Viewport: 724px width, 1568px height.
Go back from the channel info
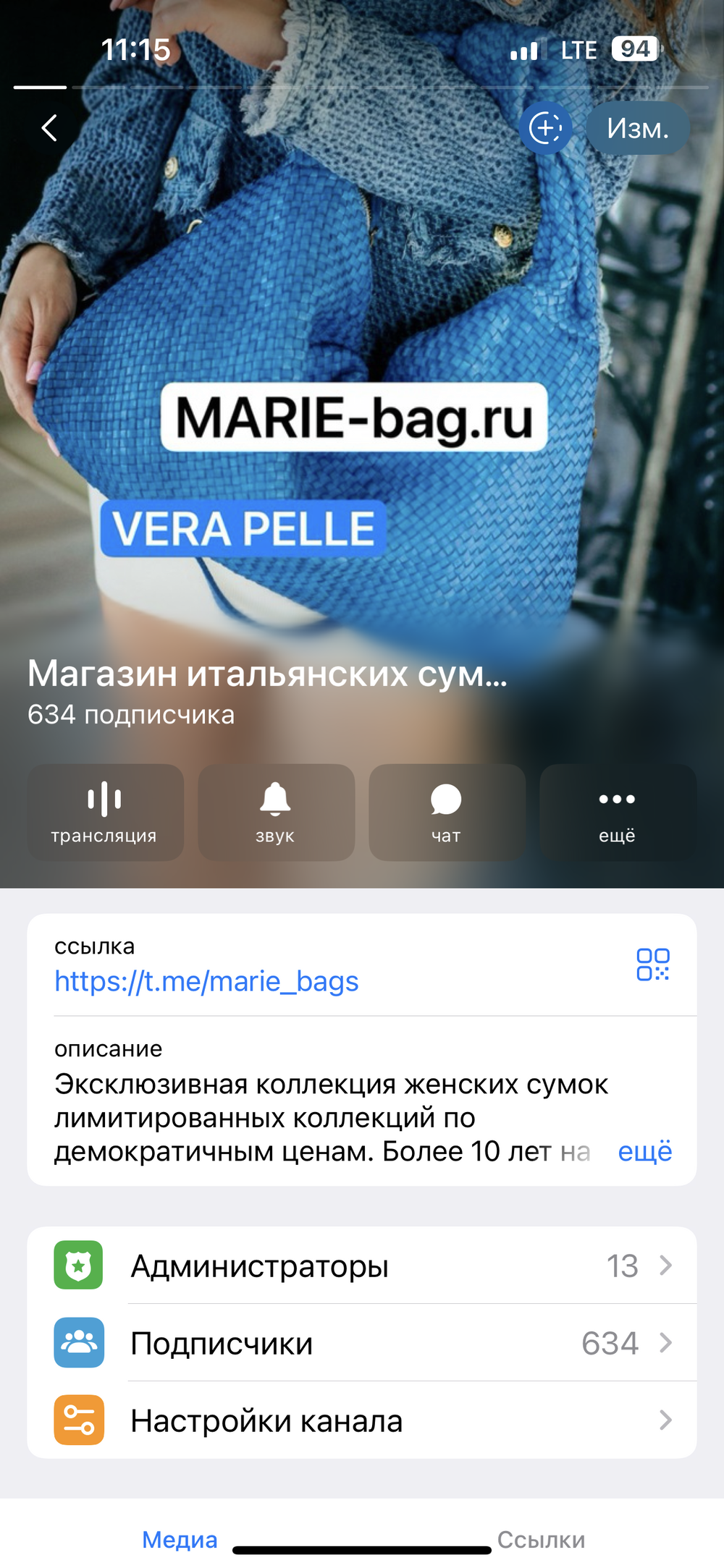[49, 128]
